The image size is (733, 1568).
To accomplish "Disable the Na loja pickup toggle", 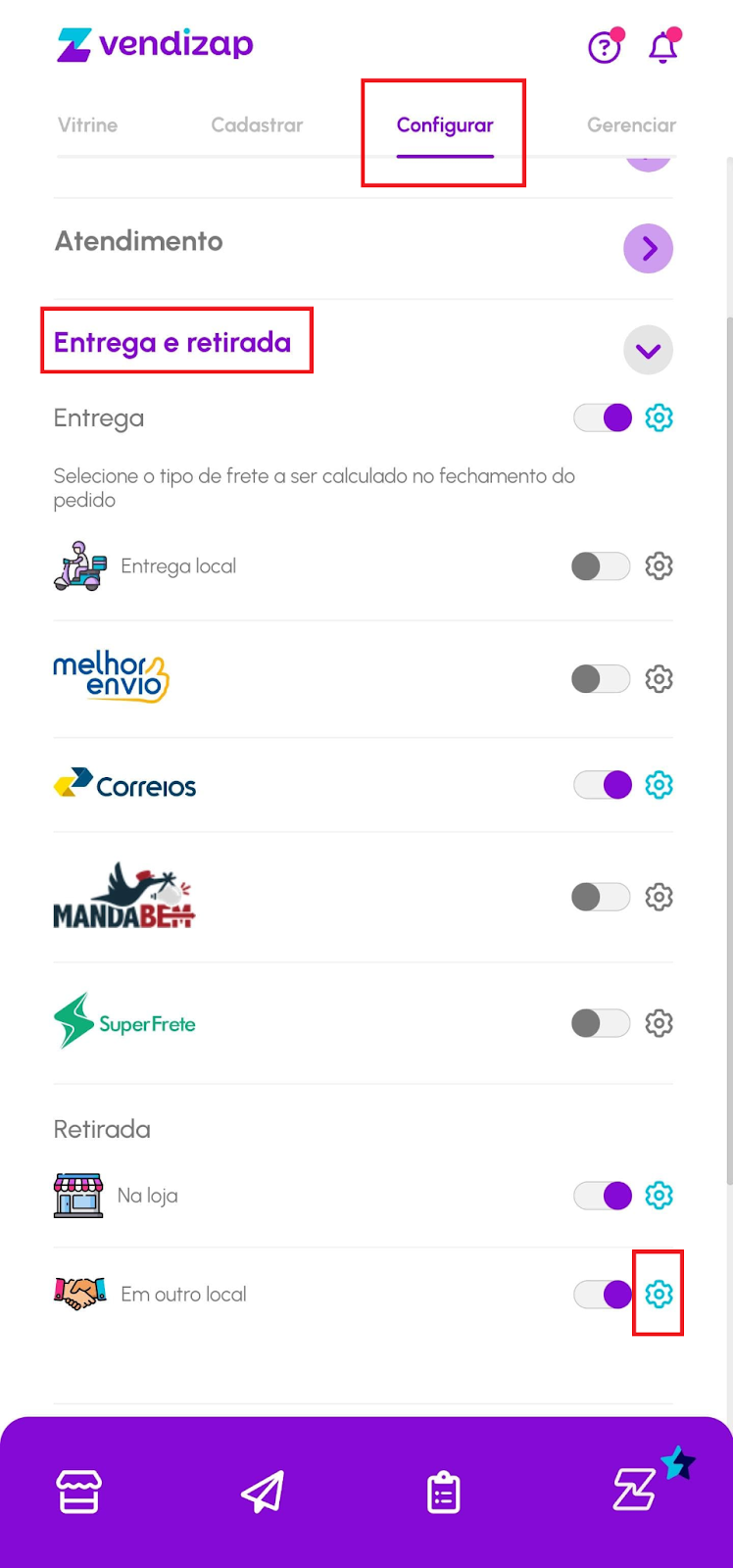I will click(603, 1196).
